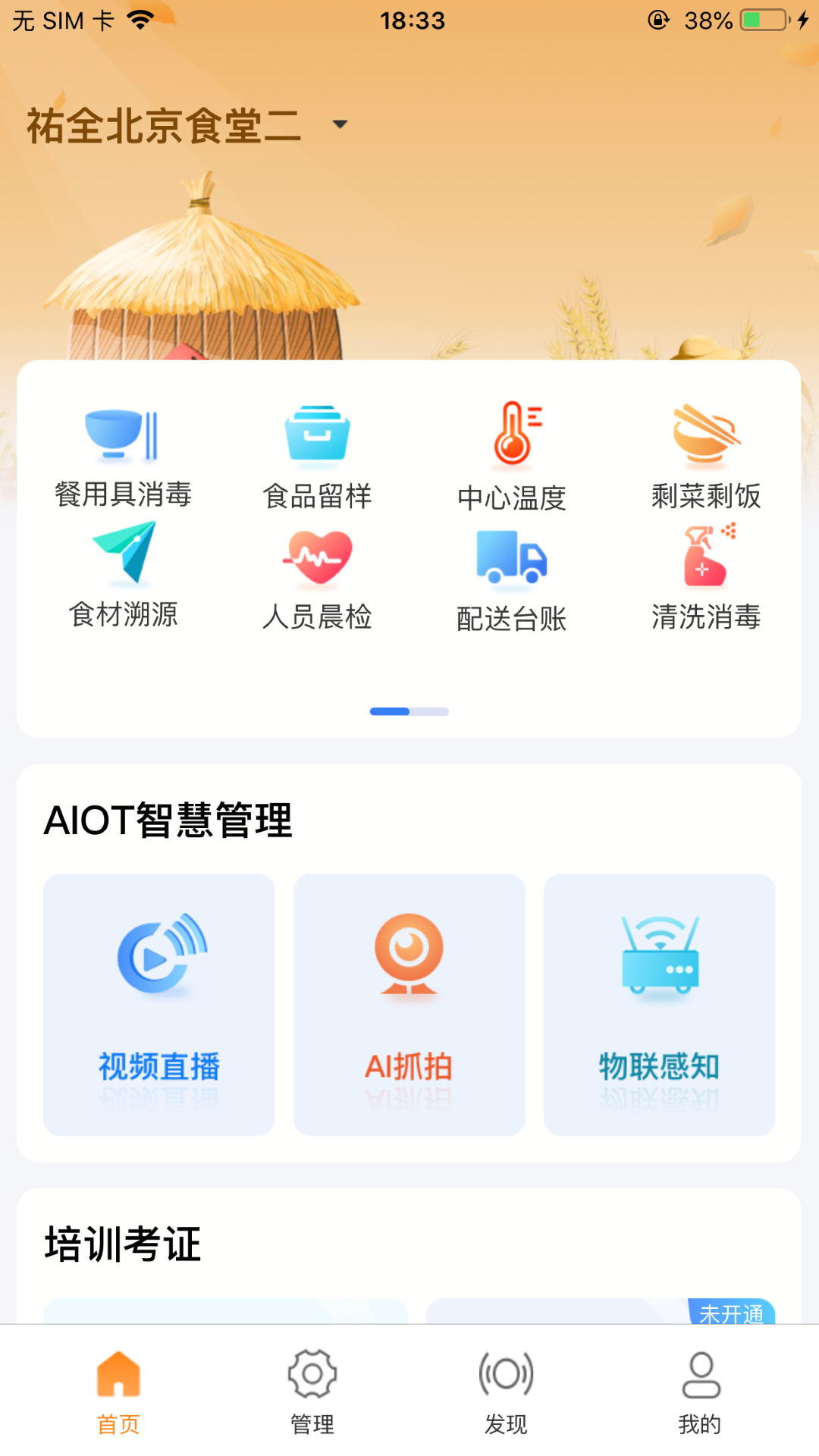The height and width of the screenshot is (1456, 819).
Task: Open 清洗消毒 cleaning and disinfection
Action: pyautogui.click(x=706, y=578)
